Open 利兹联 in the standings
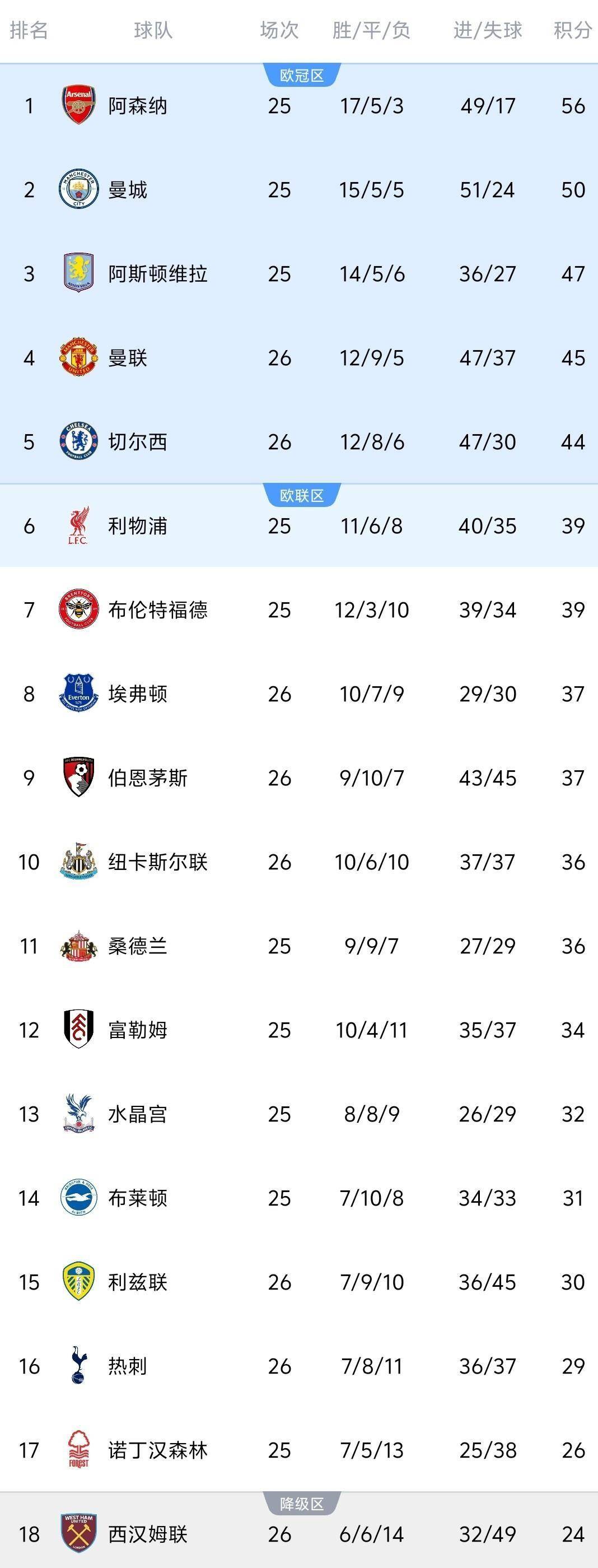This screenshot has height=1568, width=598. coord(138,1282)
